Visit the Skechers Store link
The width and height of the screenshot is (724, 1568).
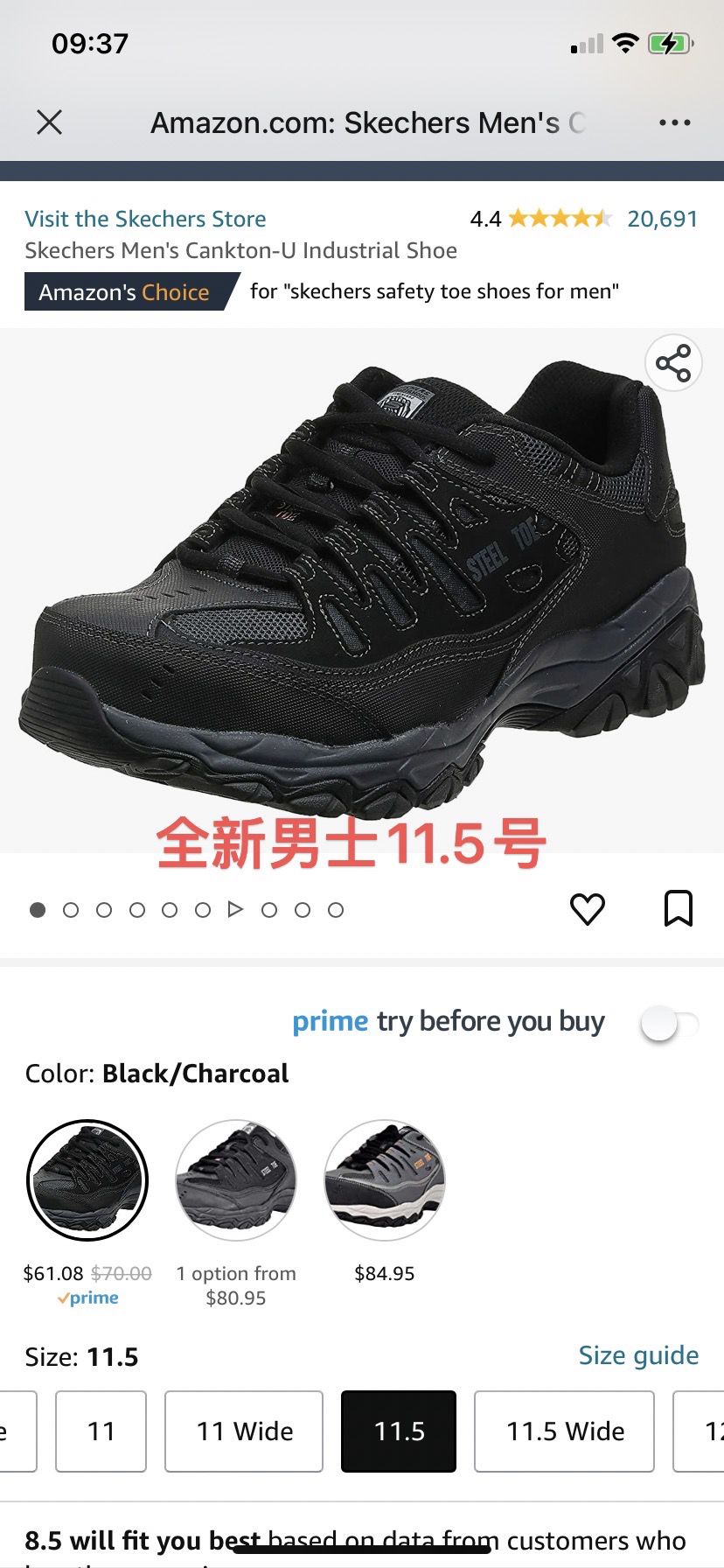[x=145, y=219]
